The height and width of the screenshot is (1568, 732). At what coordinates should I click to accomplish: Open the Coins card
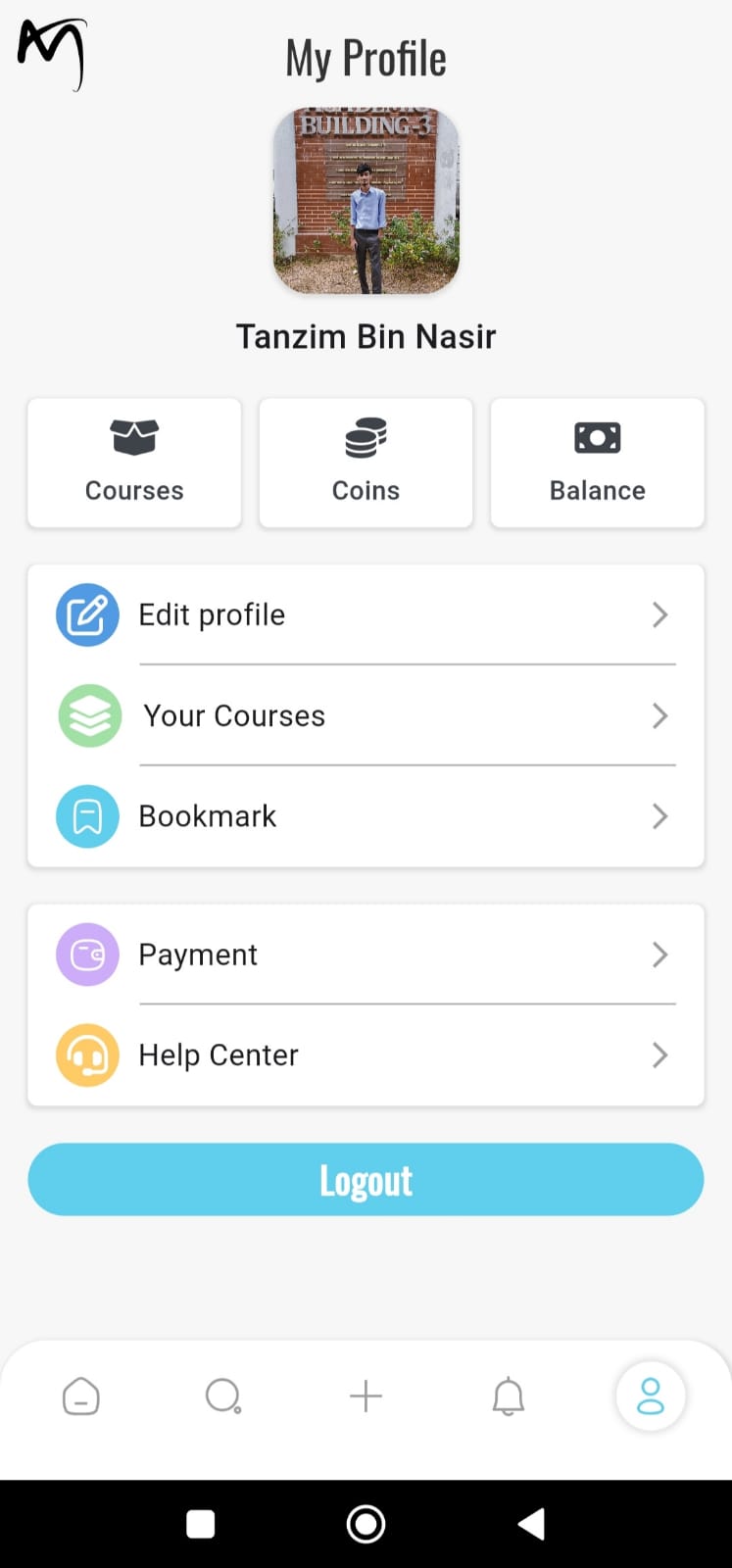[x=366, y=463]
